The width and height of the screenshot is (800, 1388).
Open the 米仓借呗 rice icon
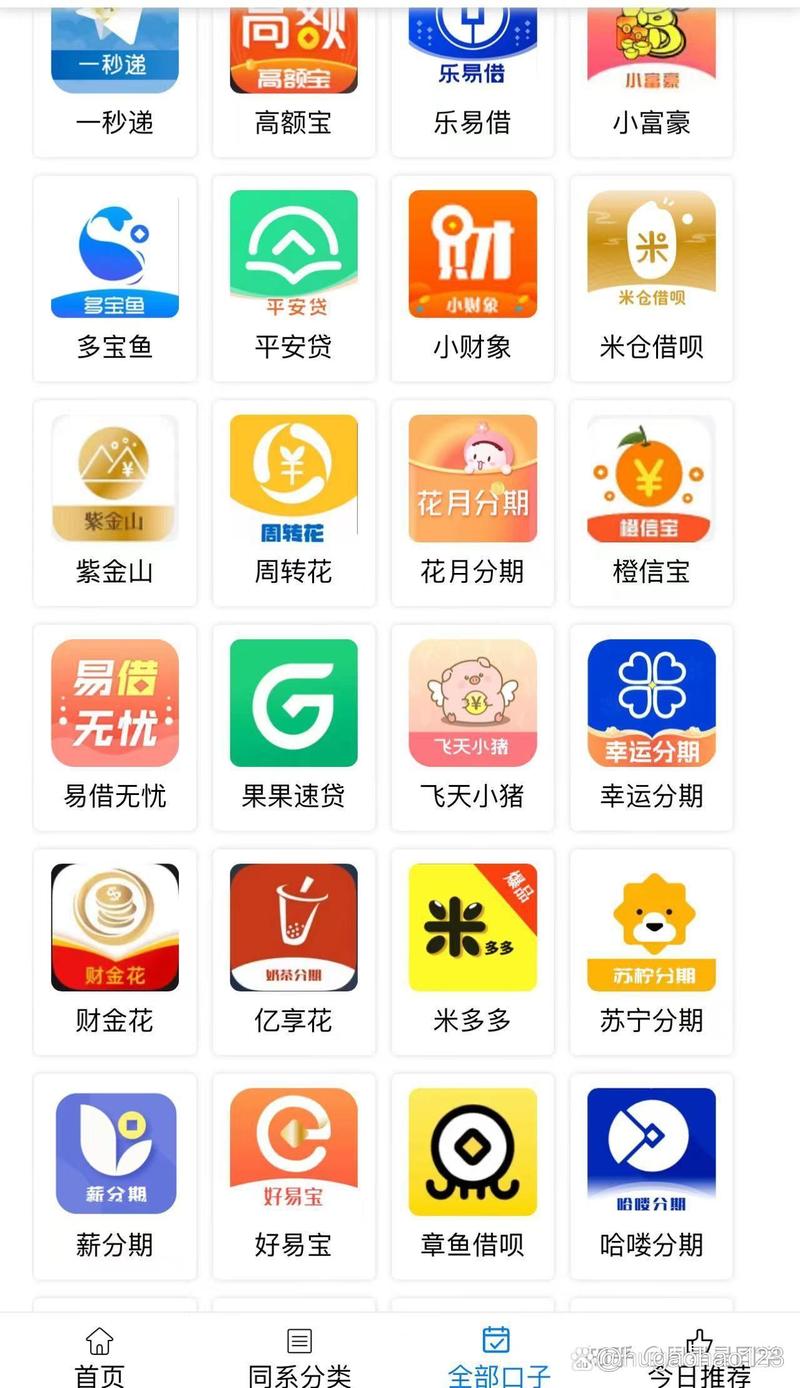(650, 252)
